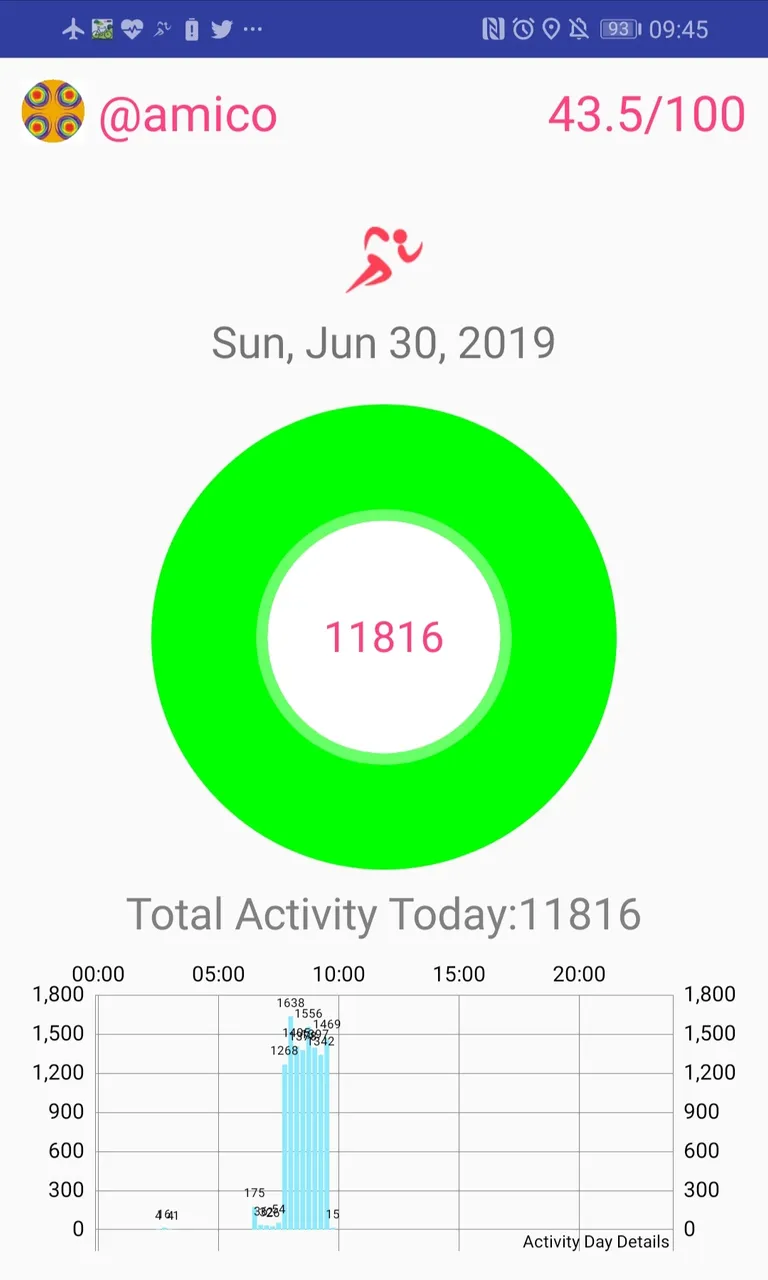
Task: Select the Activity Day Details label
Action: (x=596, y=1242)
